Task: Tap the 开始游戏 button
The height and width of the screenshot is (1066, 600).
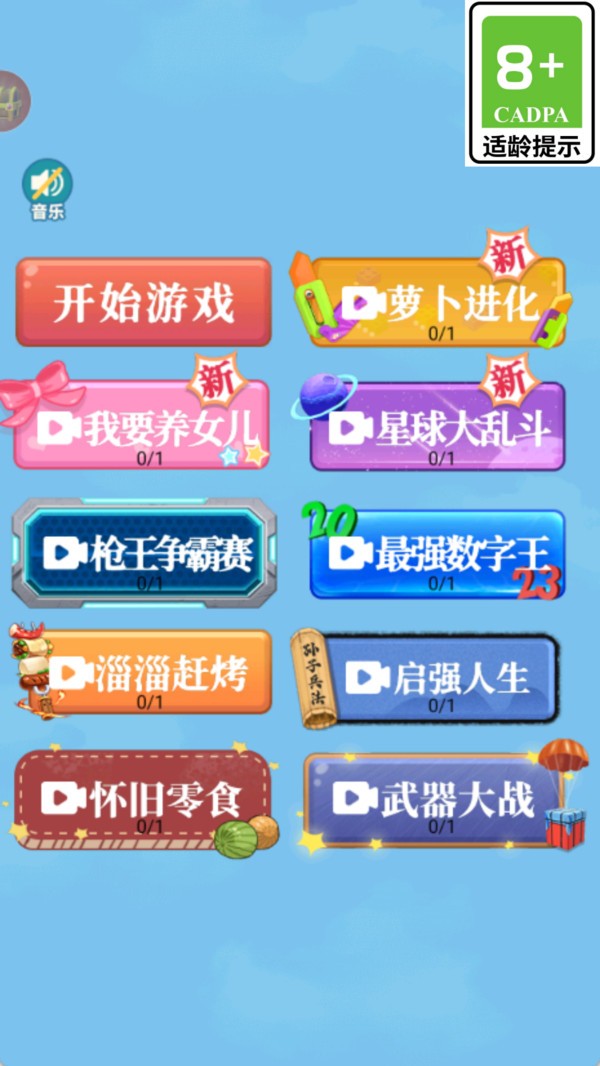Action: [x=143, y=302]
